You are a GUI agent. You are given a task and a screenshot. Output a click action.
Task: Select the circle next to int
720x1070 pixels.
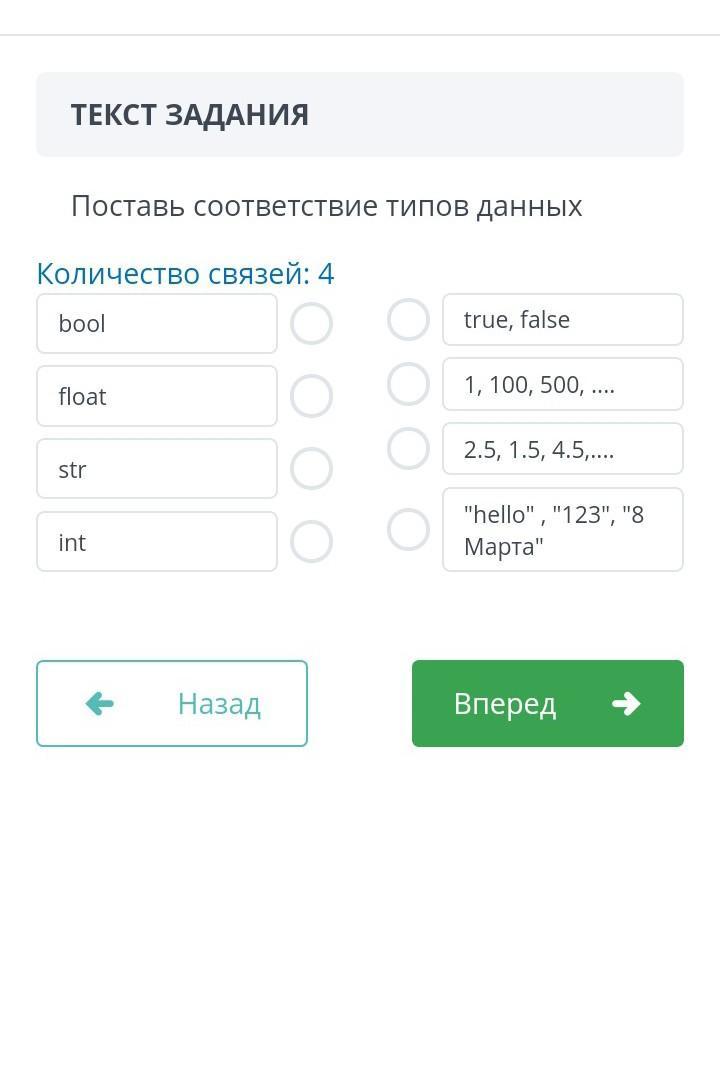coord(311,541)
